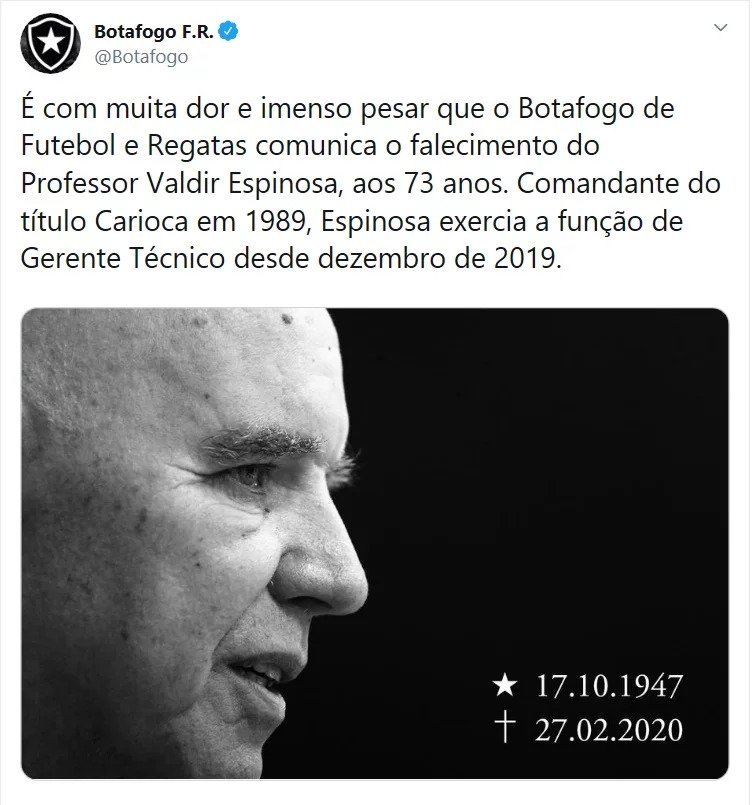756x805 pixels.
Task: Open the tweet options chevron menu
Action: pos(720,31)
